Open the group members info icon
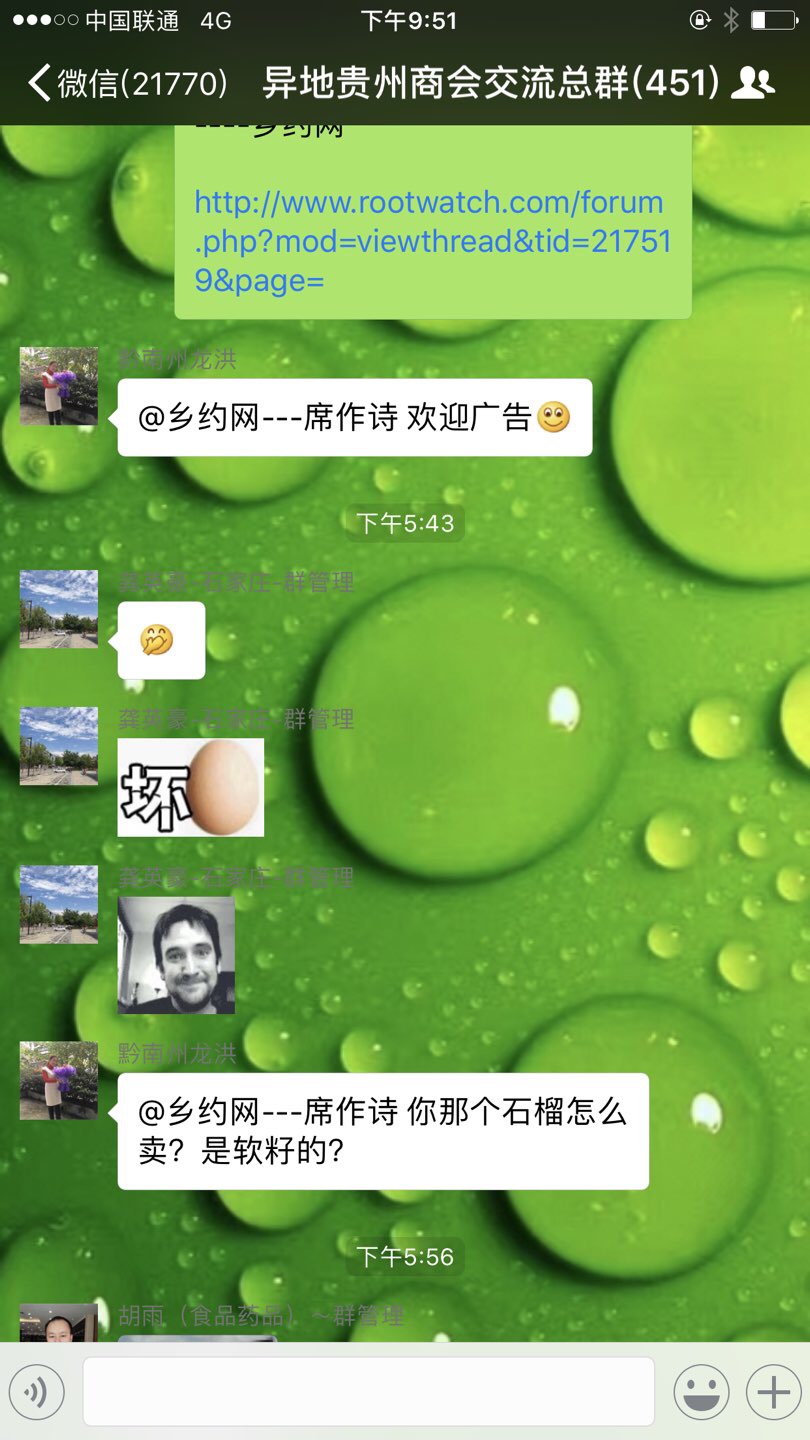 (x=752, y=83)
